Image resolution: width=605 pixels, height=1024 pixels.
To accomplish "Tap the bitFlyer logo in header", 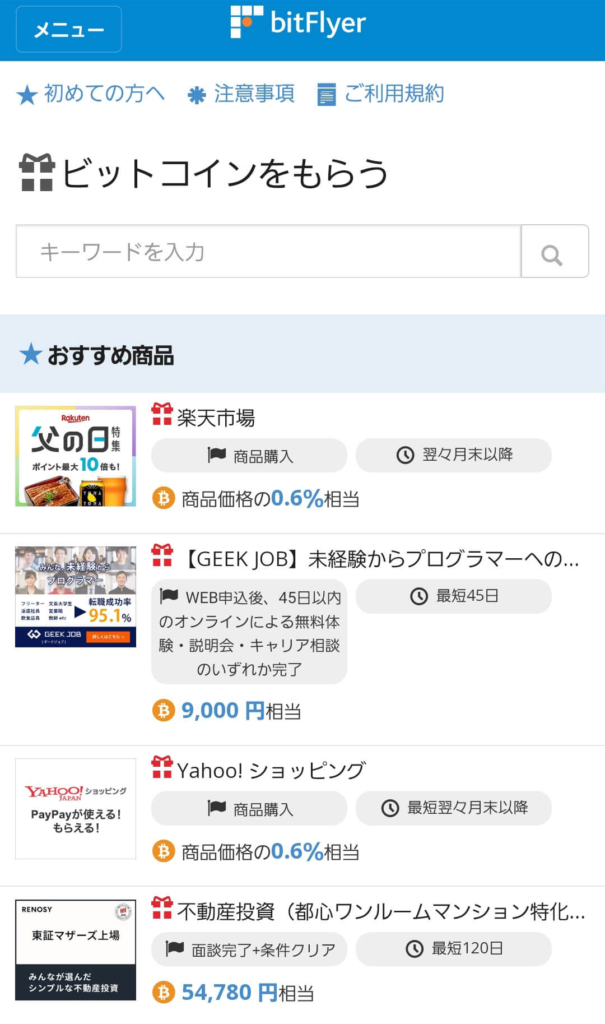I will coord(298,24).
